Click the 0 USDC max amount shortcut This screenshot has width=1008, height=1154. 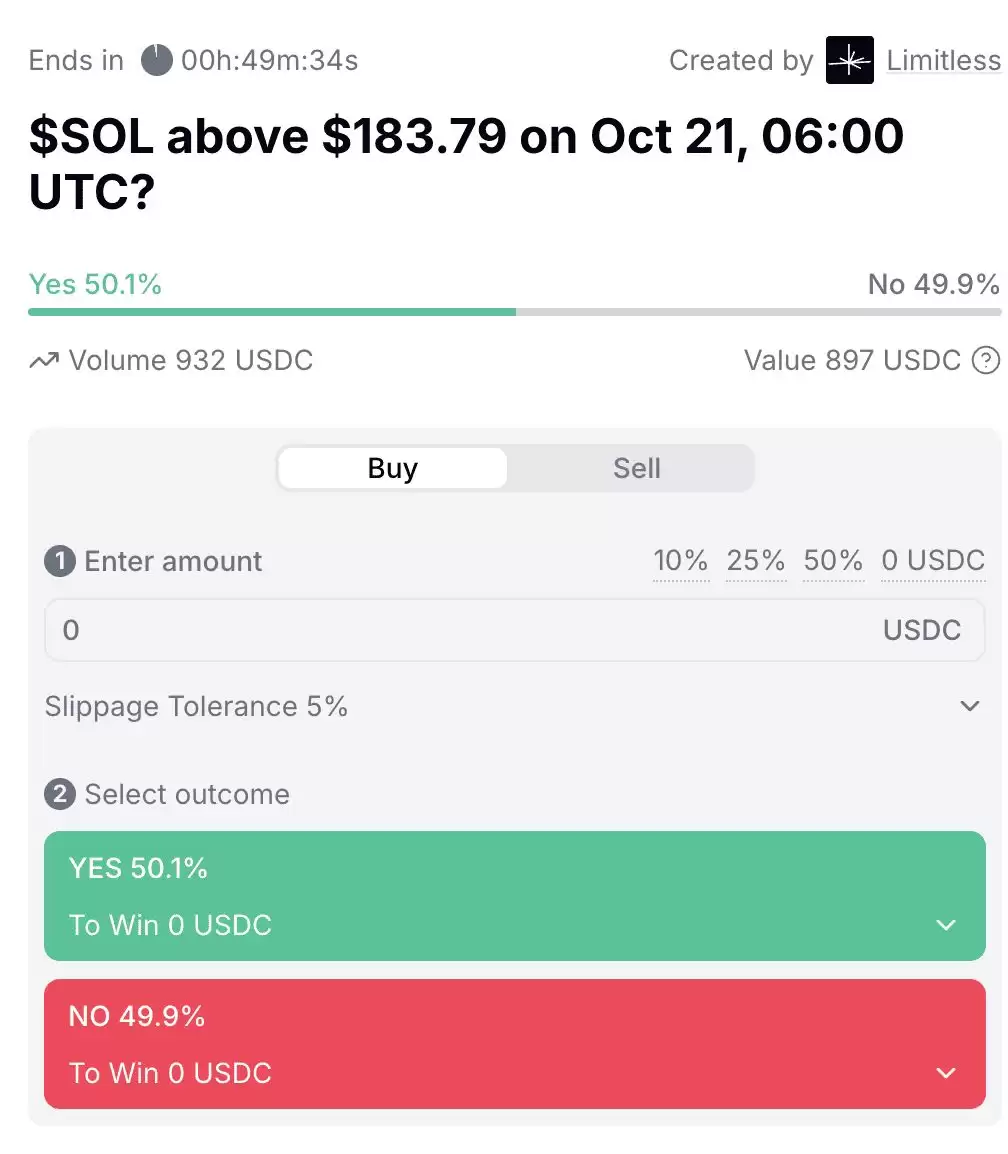coord(932,561)
